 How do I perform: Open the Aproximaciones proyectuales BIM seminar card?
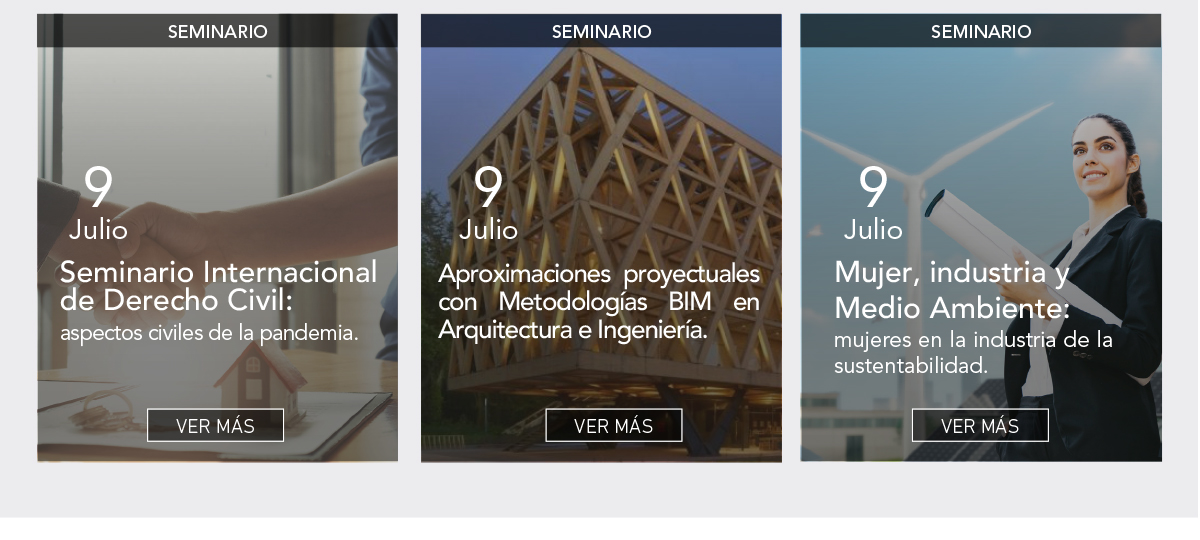pyautogui.click(x=599, y=301)
